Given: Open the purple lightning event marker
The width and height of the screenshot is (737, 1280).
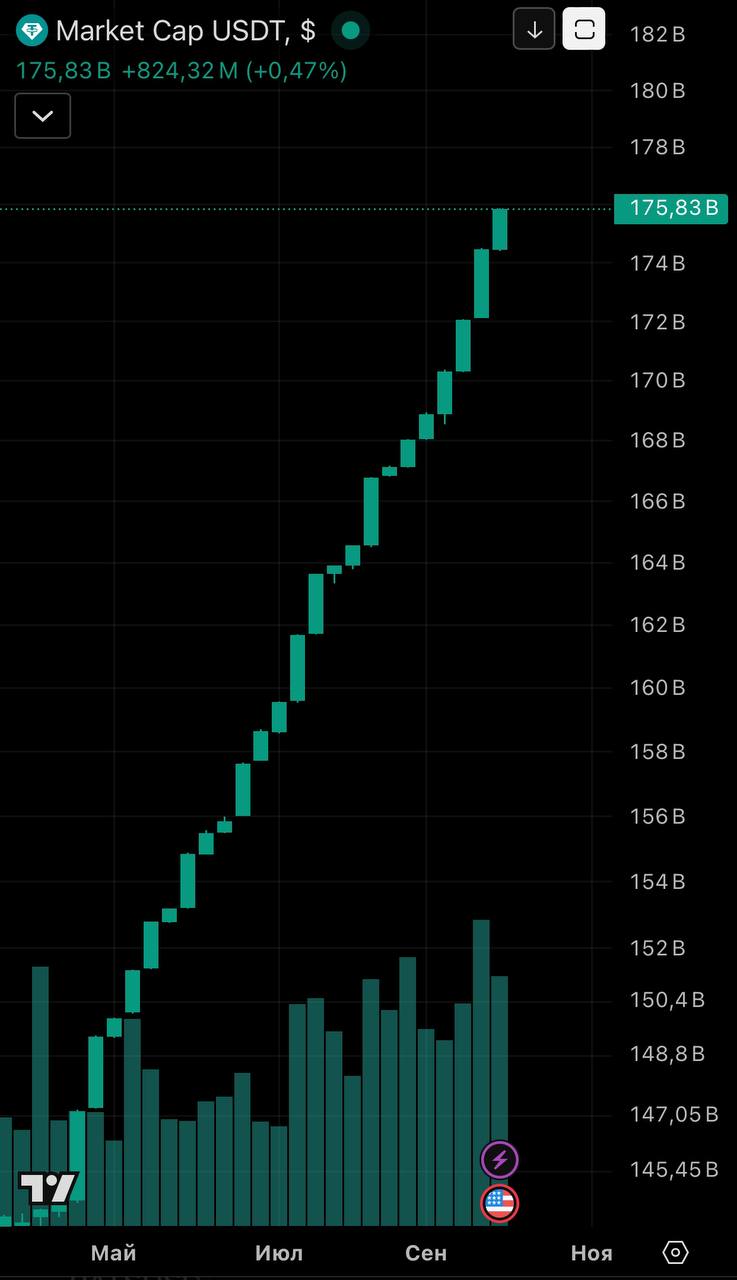Looking at the screenshot, I should point(500,1160).
